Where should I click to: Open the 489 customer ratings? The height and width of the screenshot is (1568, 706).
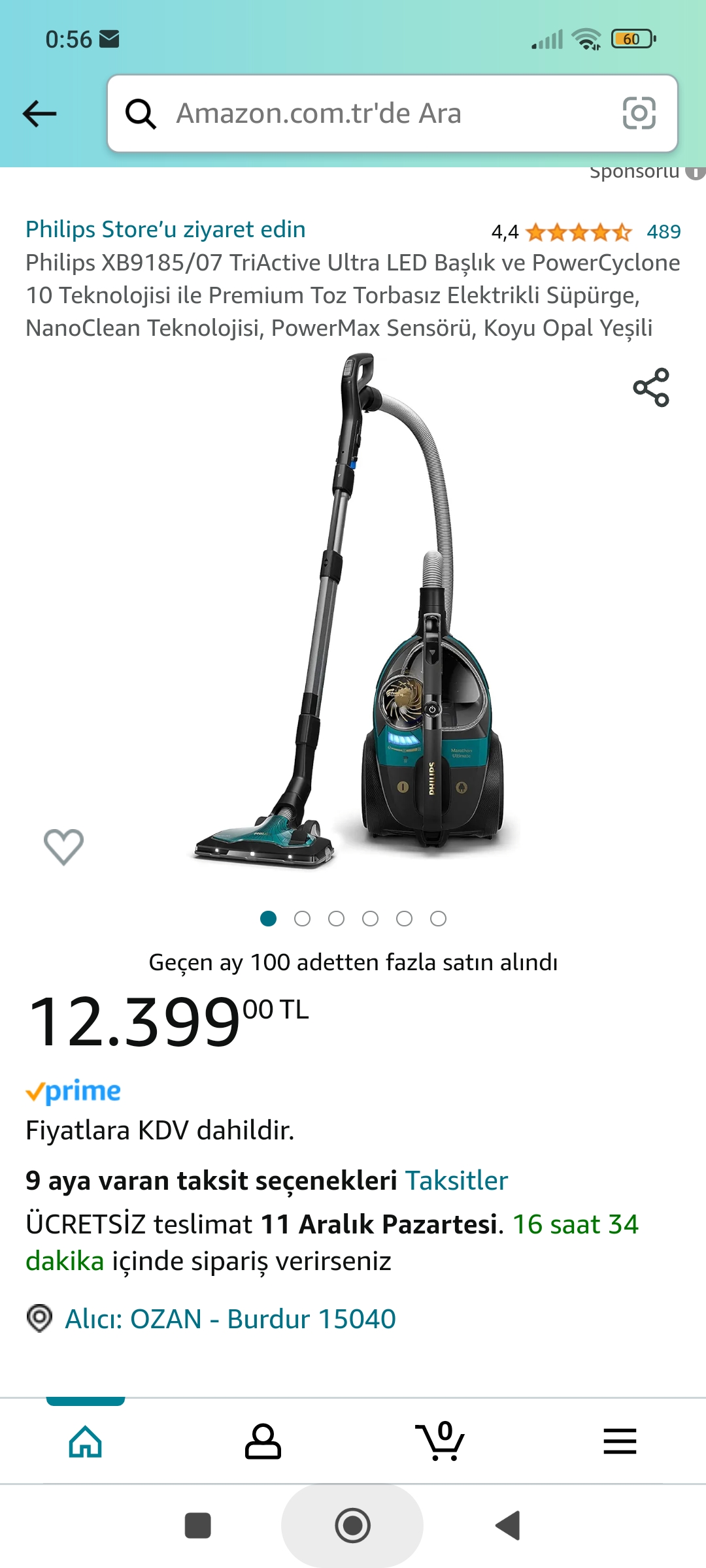pyautogui.click(x=663, y=232)
